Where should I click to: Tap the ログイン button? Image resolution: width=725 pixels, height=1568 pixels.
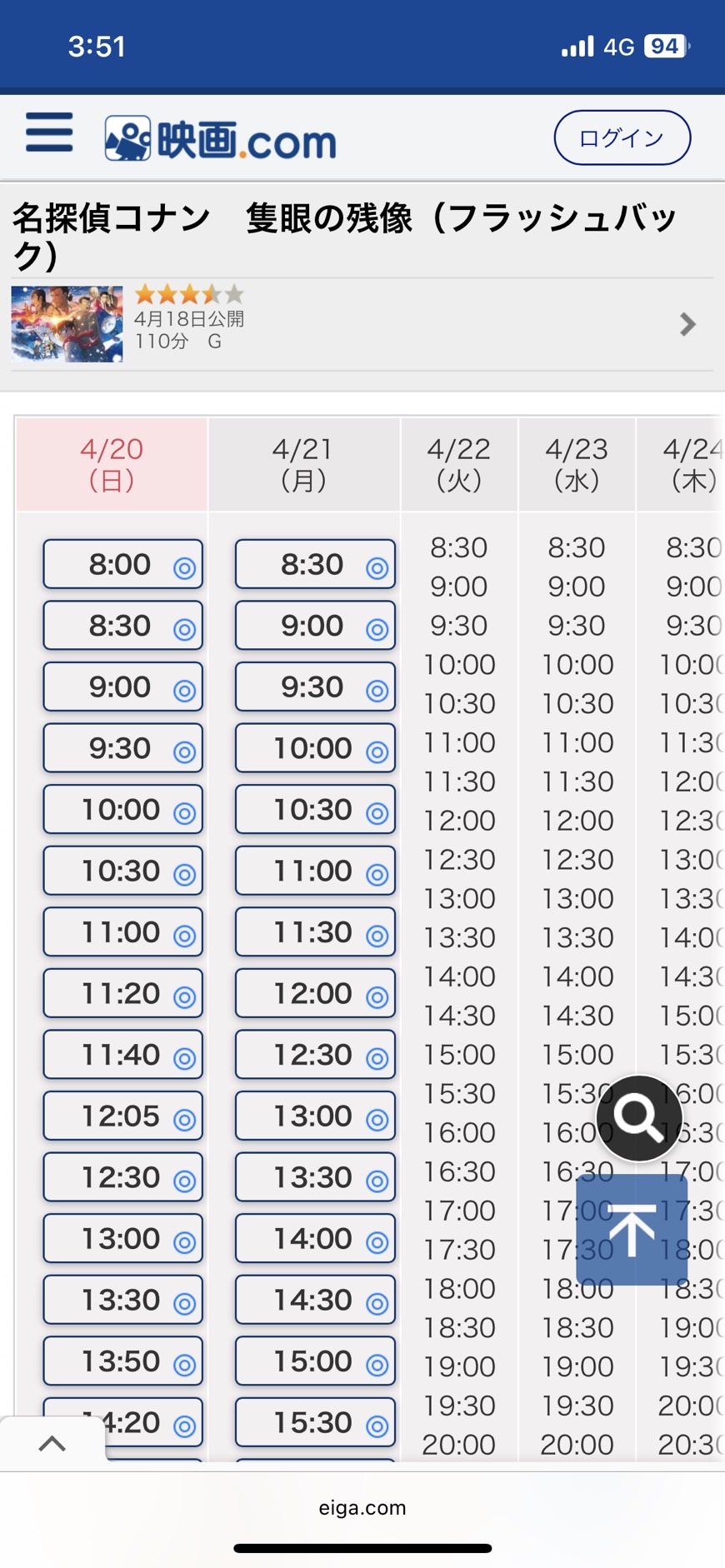pos(622,137)
